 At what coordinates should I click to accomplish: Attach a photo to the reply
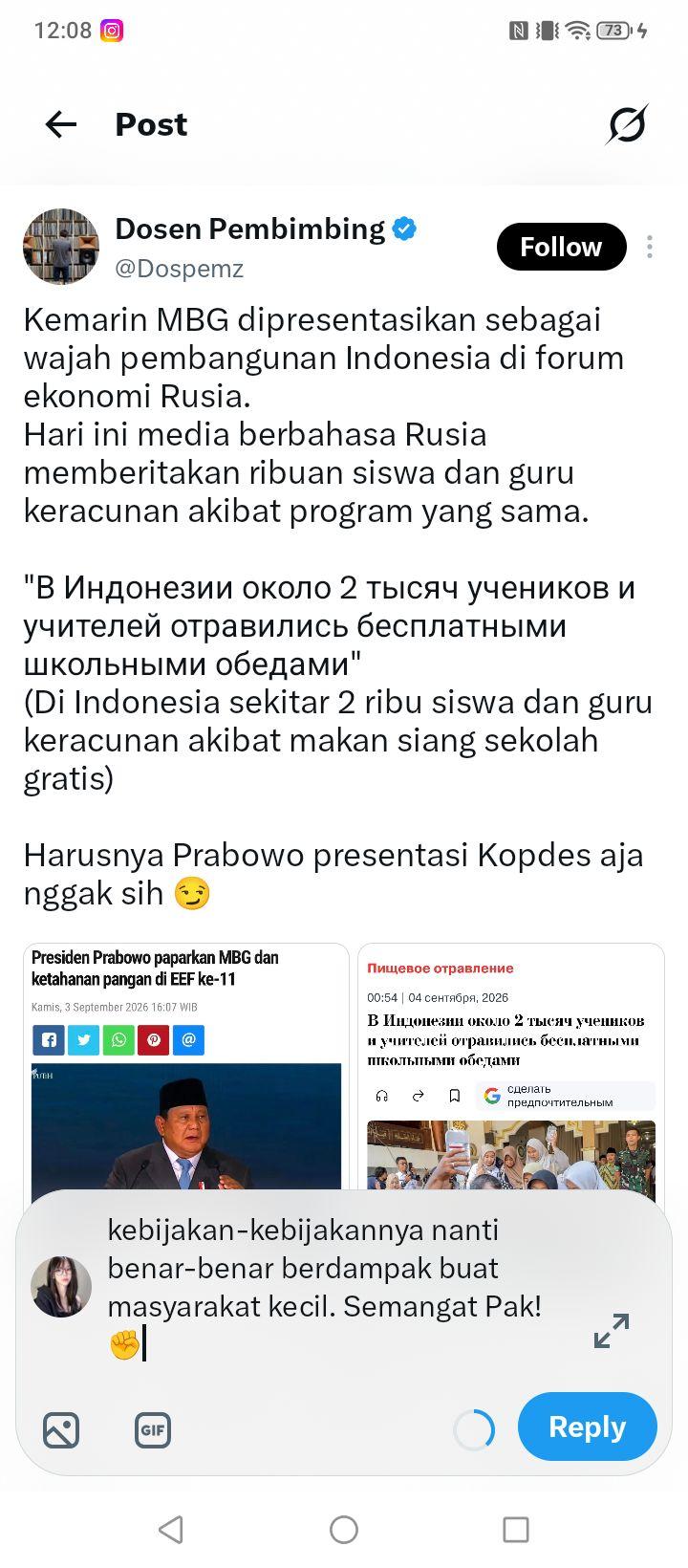coord(61,1430)
